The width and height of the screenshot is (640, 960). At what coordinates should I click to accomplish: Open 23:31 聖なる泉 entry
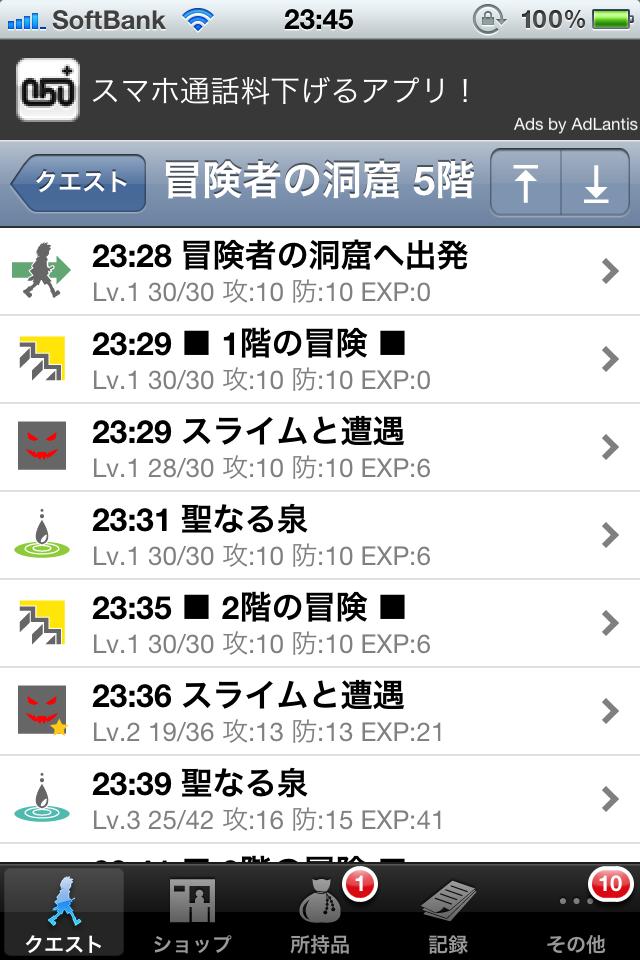click(x=320, y=534)
